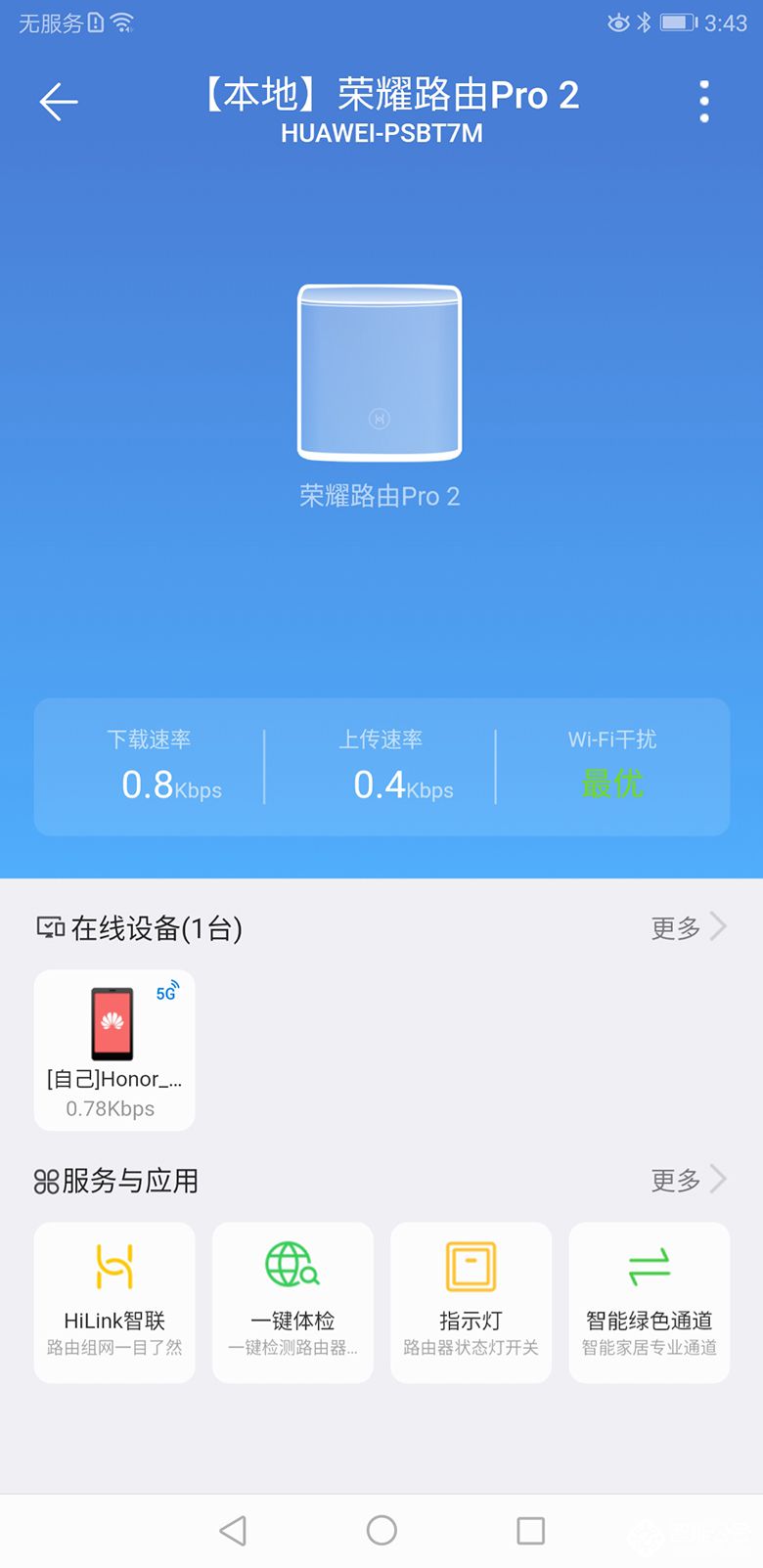
Task: Open the three-dot overflow menu
Action: pos(703,101)
